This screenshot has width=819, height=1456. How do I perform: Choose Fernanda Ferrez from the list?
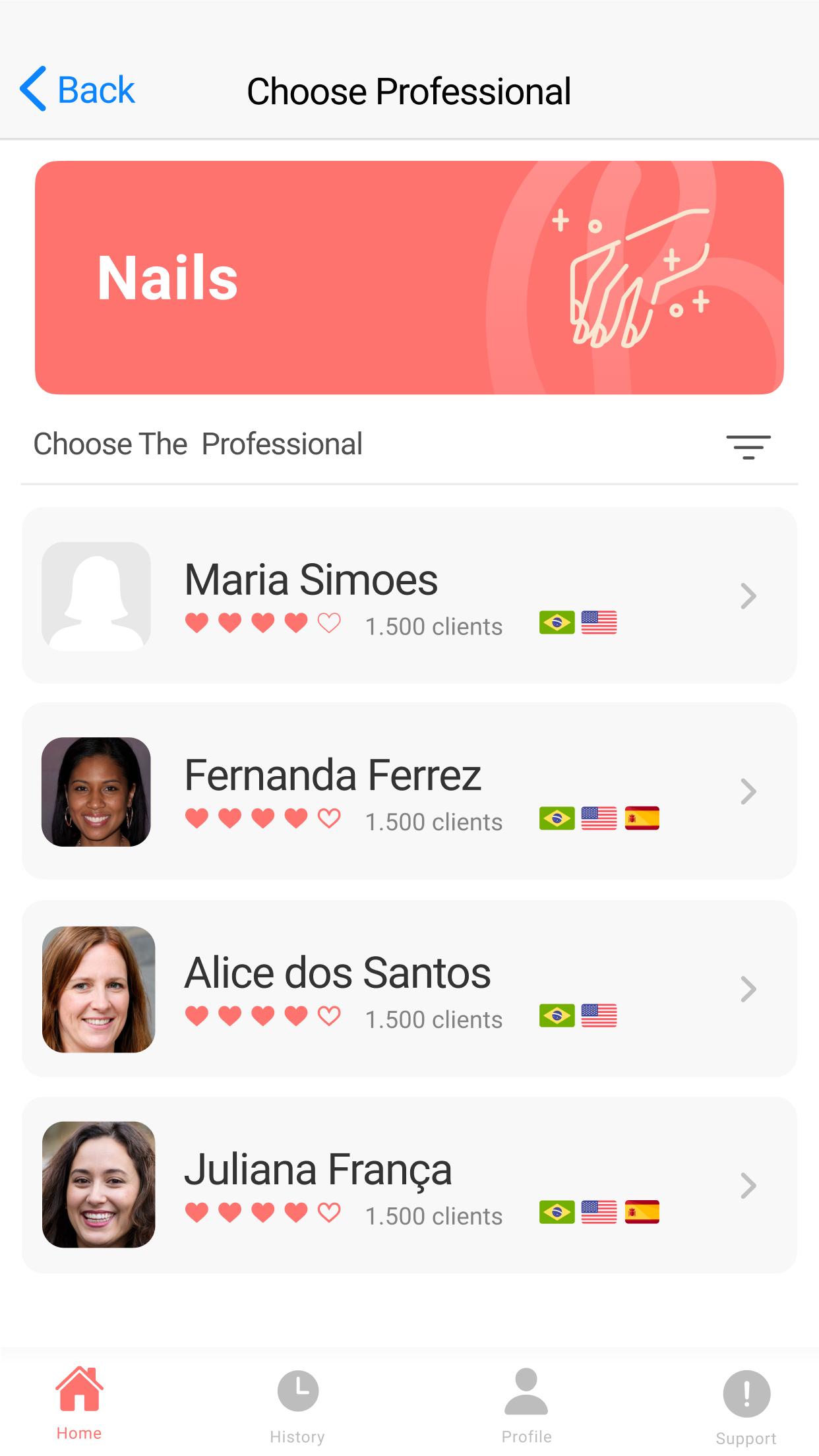click(x=409, y=791)
